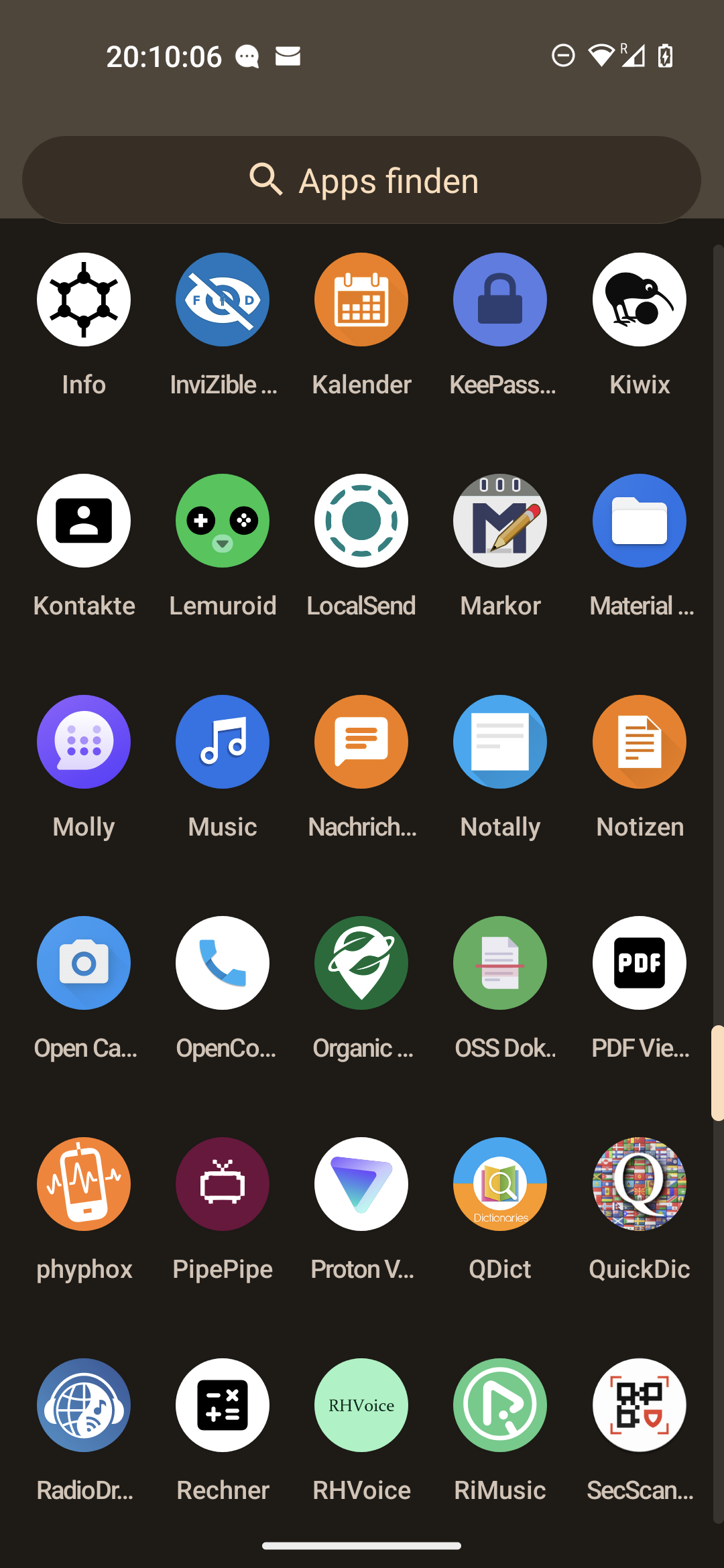Tap the Apps finden search field
This screenshot has height=1568, width=724.
362,180
